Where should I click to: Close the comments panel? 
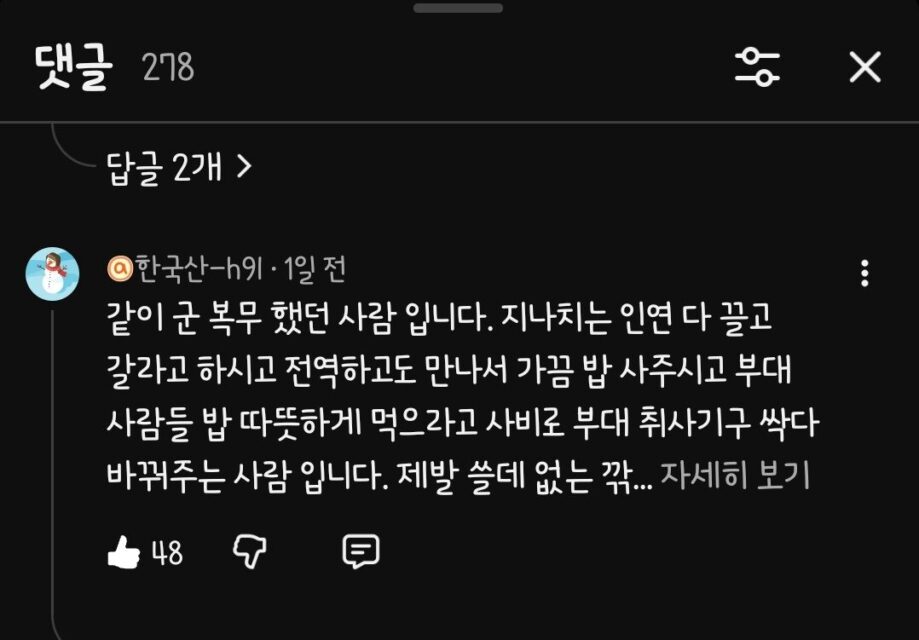click(864, 68)
